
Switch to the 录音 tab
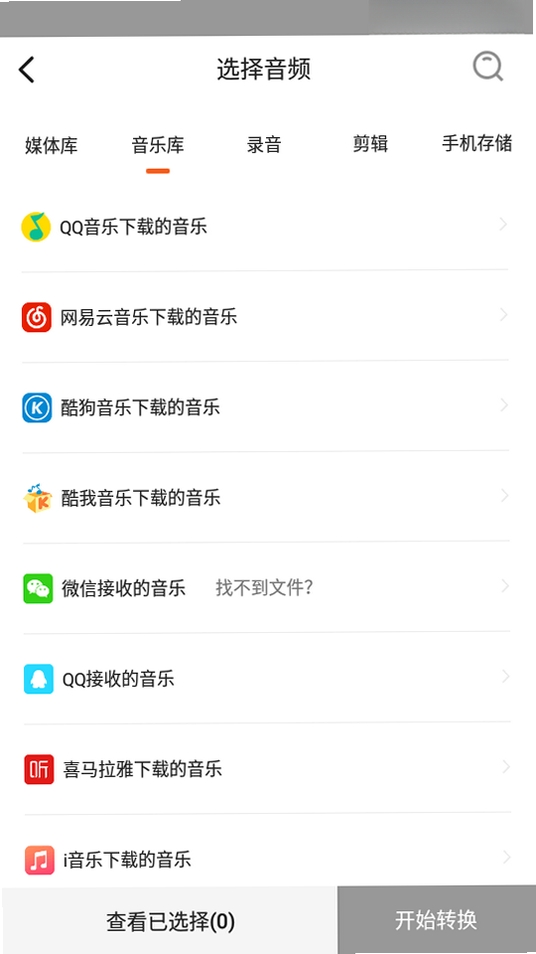(x=263, y=144)
